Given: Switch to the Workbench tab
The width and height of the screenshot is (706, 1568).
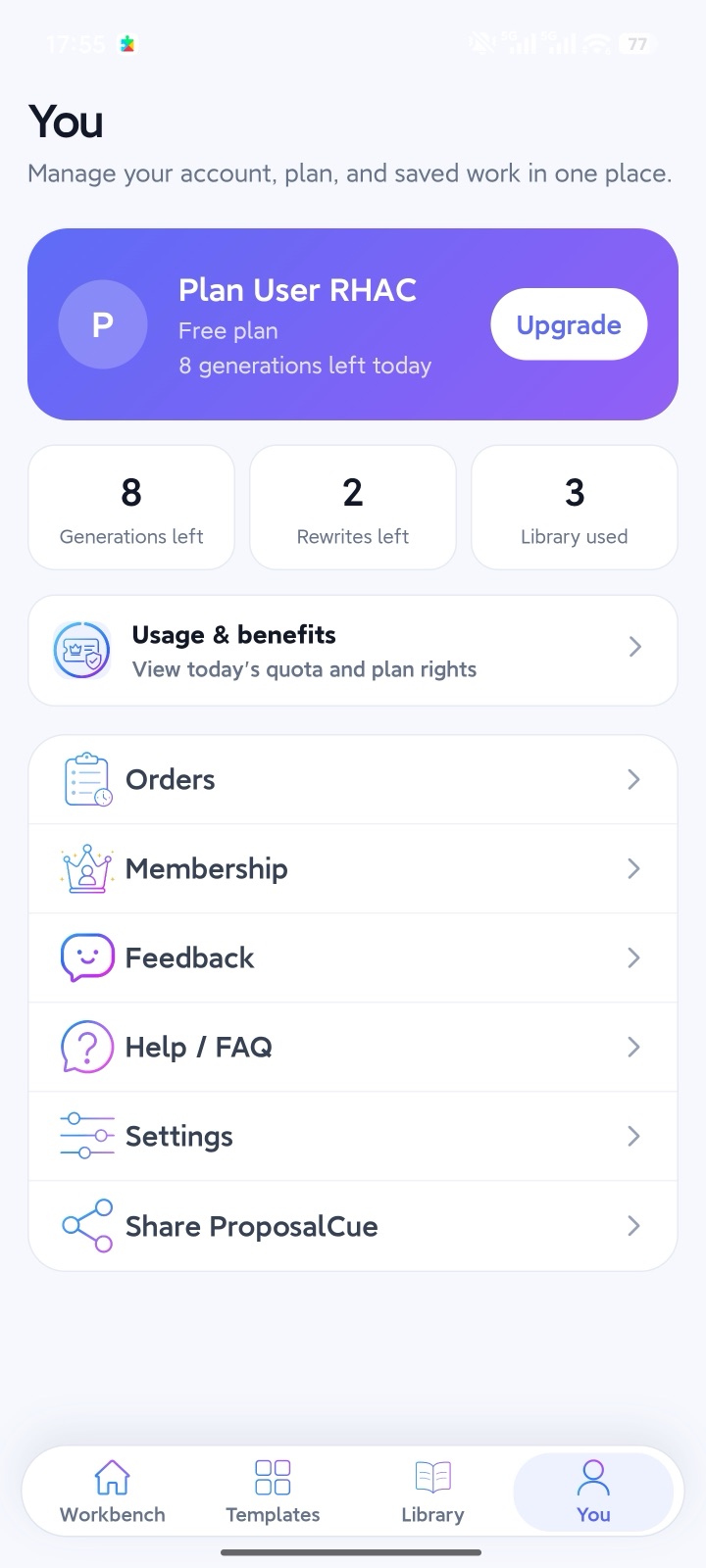Looking at the screenshot, I should 113,1492.
